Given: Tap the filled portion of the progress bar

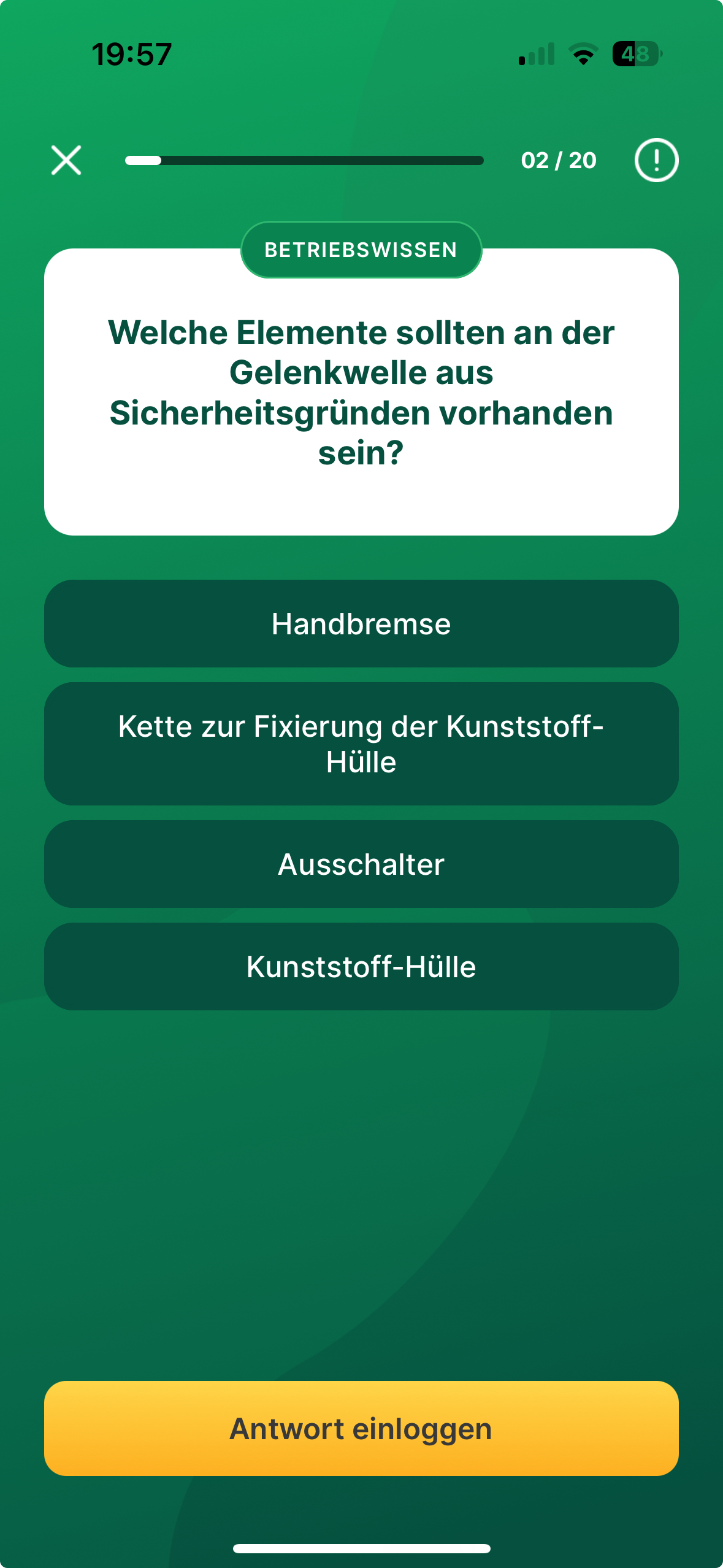Looking at the screenshot, I should tap(142, 159).
